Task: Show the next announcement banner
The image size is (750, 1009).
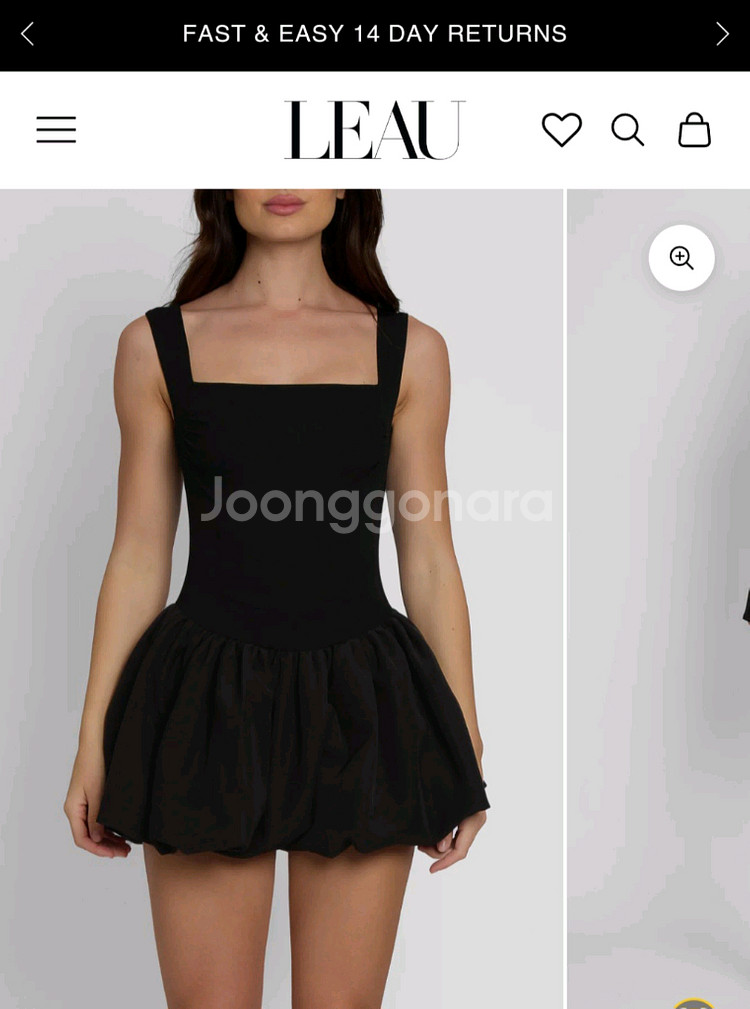Action: pyautogui.click(x=722, y=34)
